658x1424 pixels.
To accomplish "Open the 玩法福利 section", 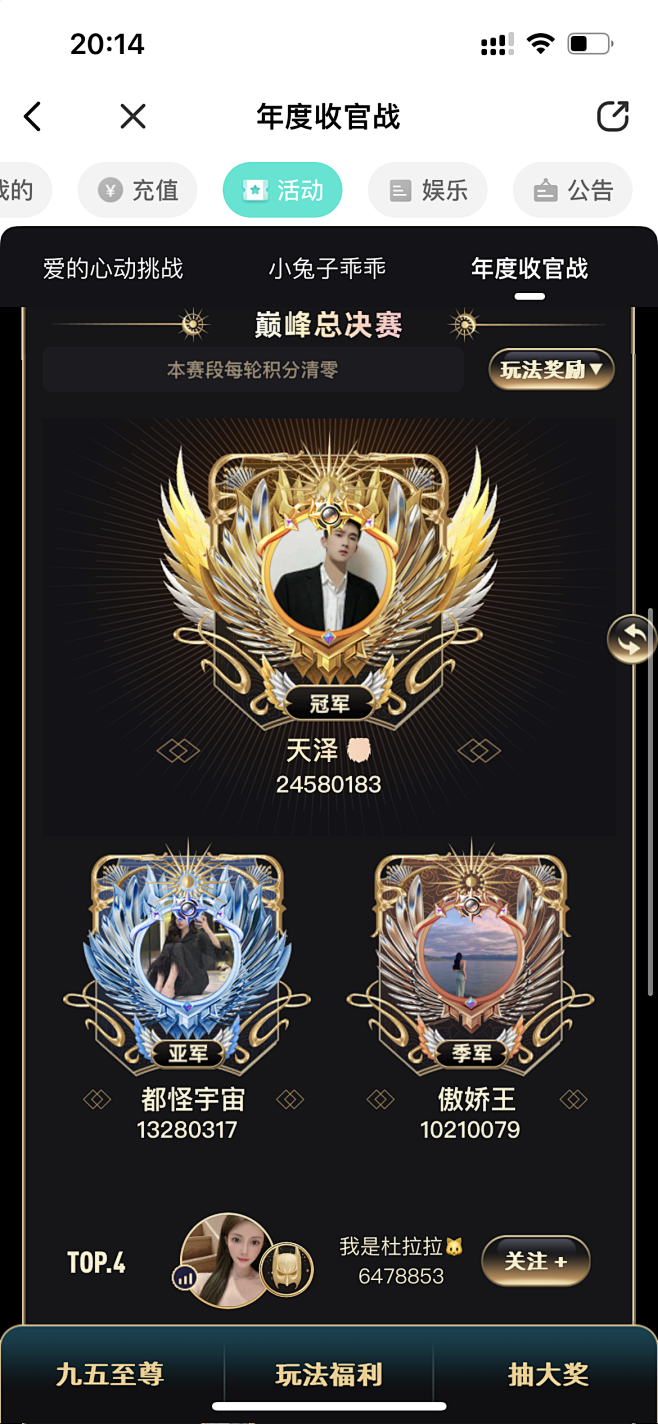I will (x=329, y=1375).
